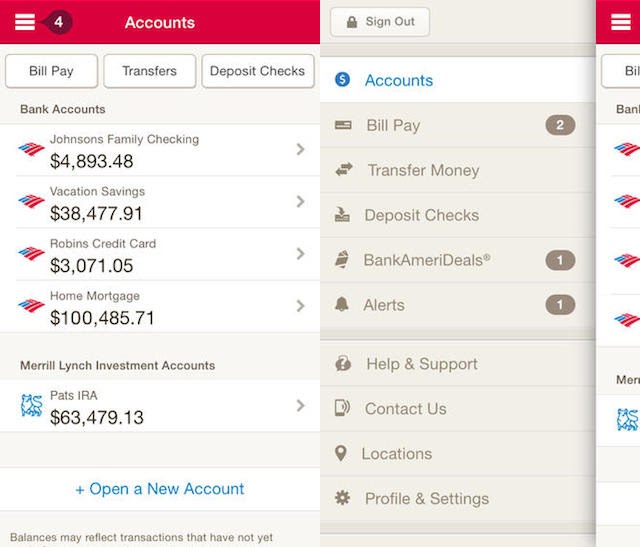Select the blue Accounts item in the side menu
Screen dimensions: 640x547
458,80
